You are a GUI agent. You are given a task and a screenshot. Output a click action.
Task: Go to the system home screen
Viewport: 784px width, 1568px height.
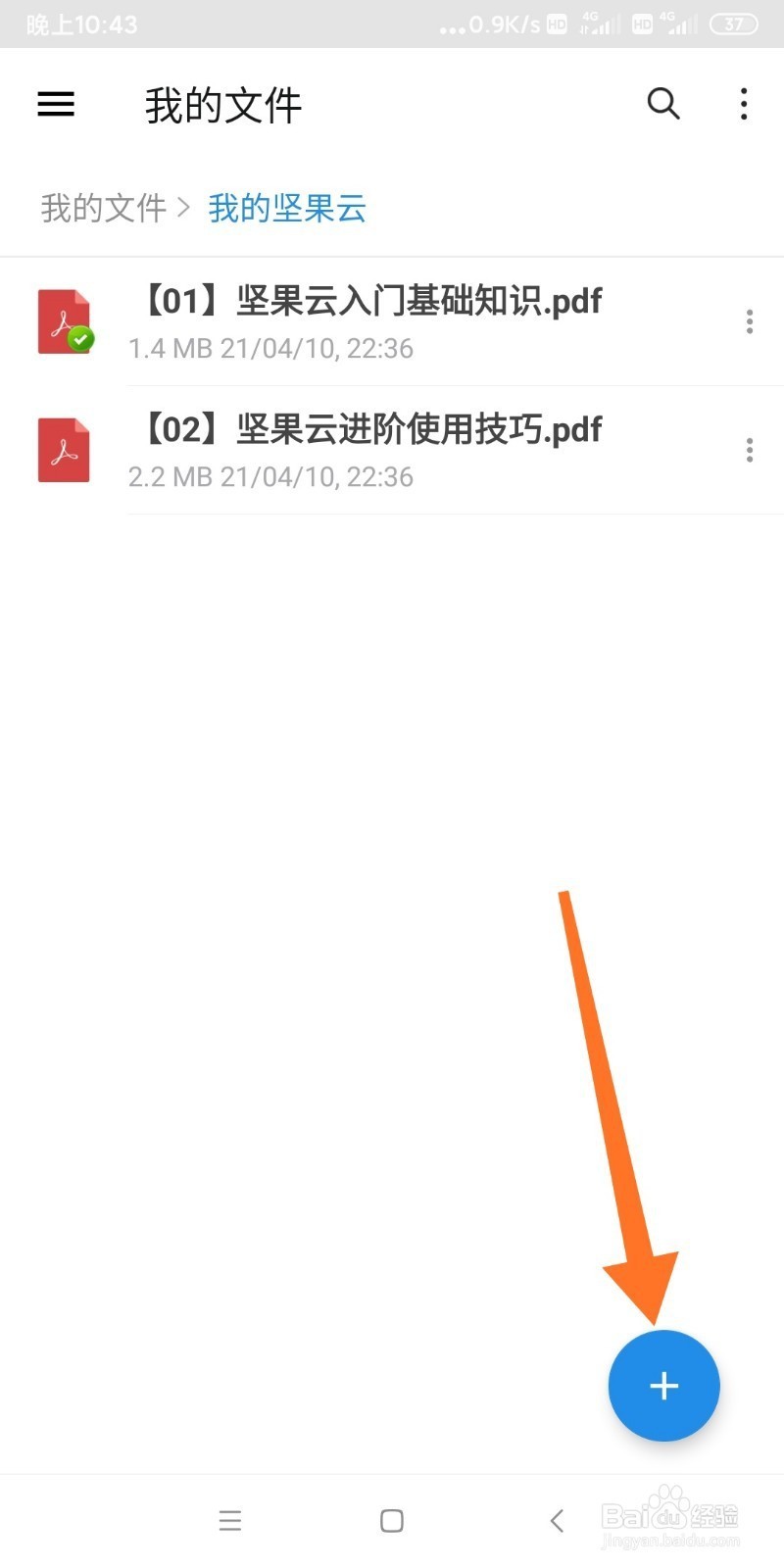pos(392,1520)
